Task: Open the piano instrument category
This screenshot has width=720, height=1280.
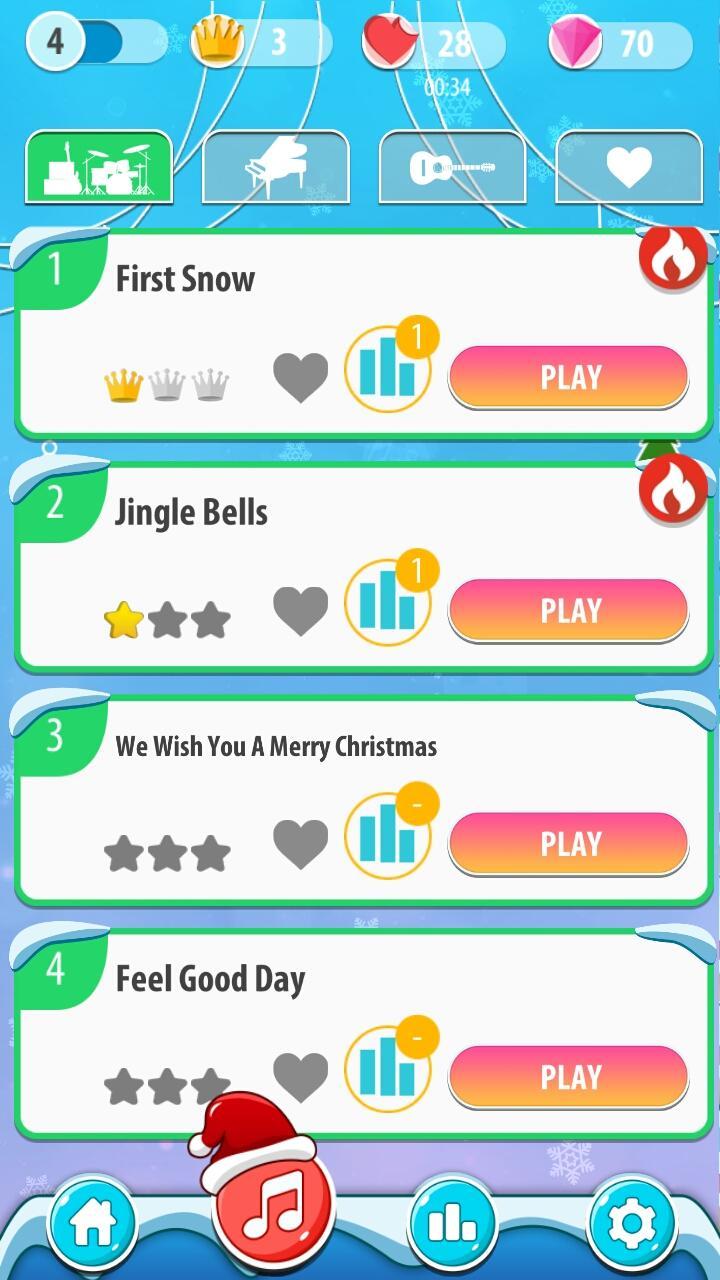Action: pos(276,167)
